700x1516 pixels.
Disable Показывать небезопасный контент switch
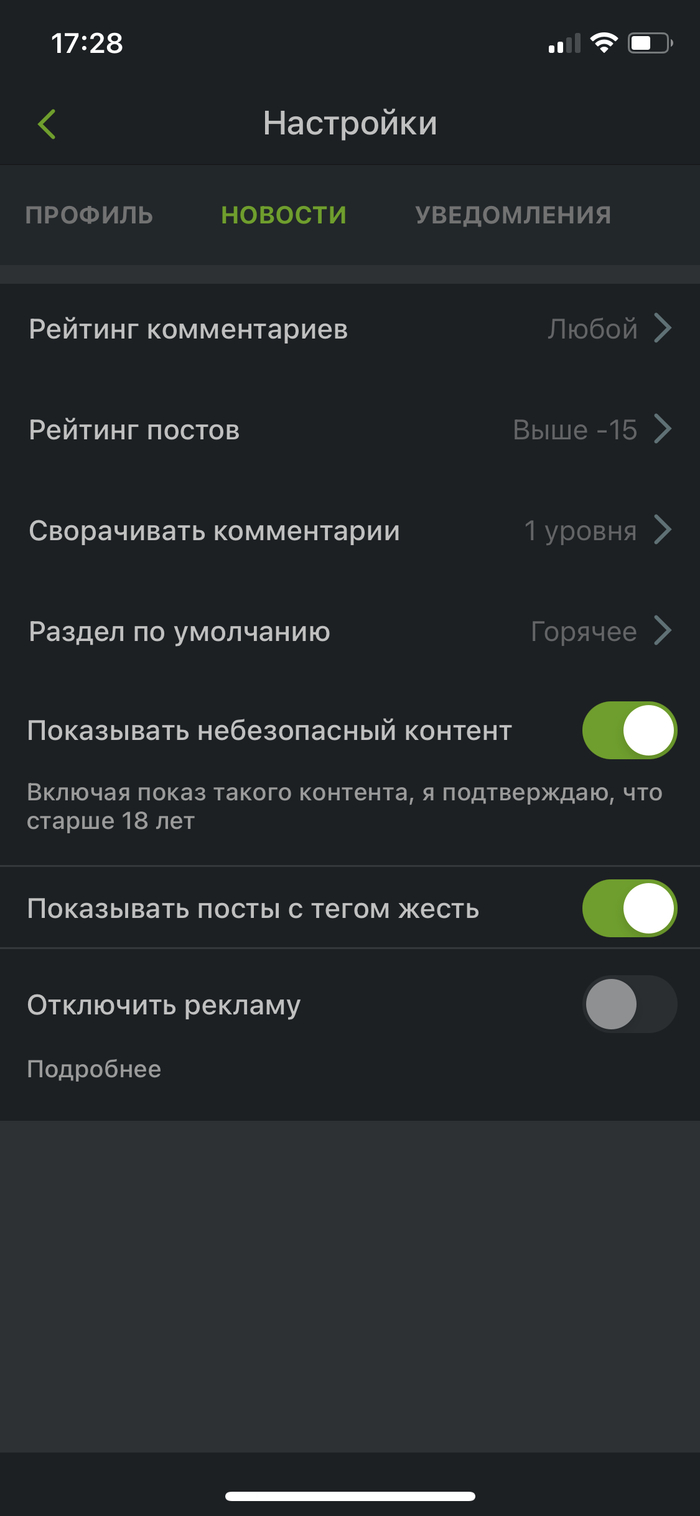point(629,731)
